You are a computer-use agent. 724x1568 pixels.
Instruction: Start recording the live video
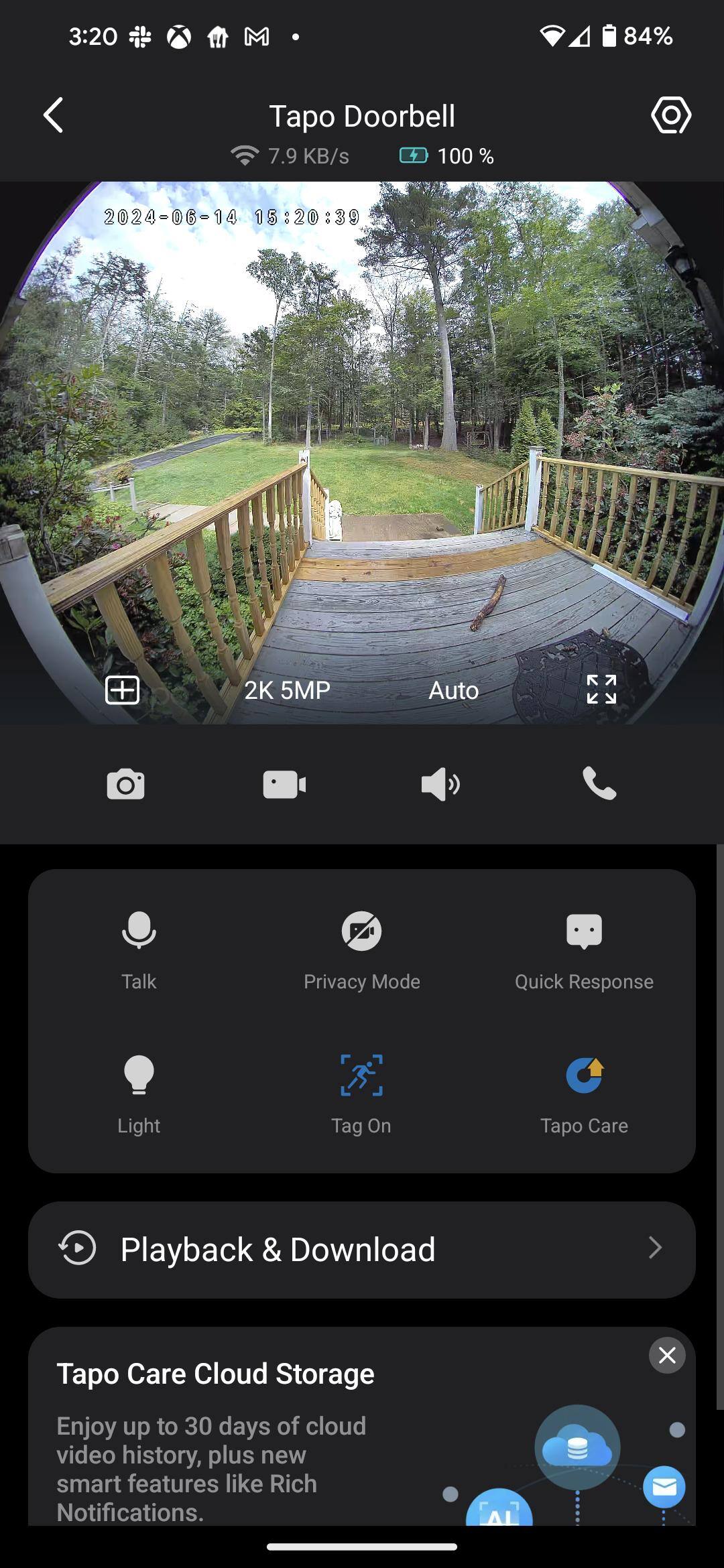tap(284, 784)
